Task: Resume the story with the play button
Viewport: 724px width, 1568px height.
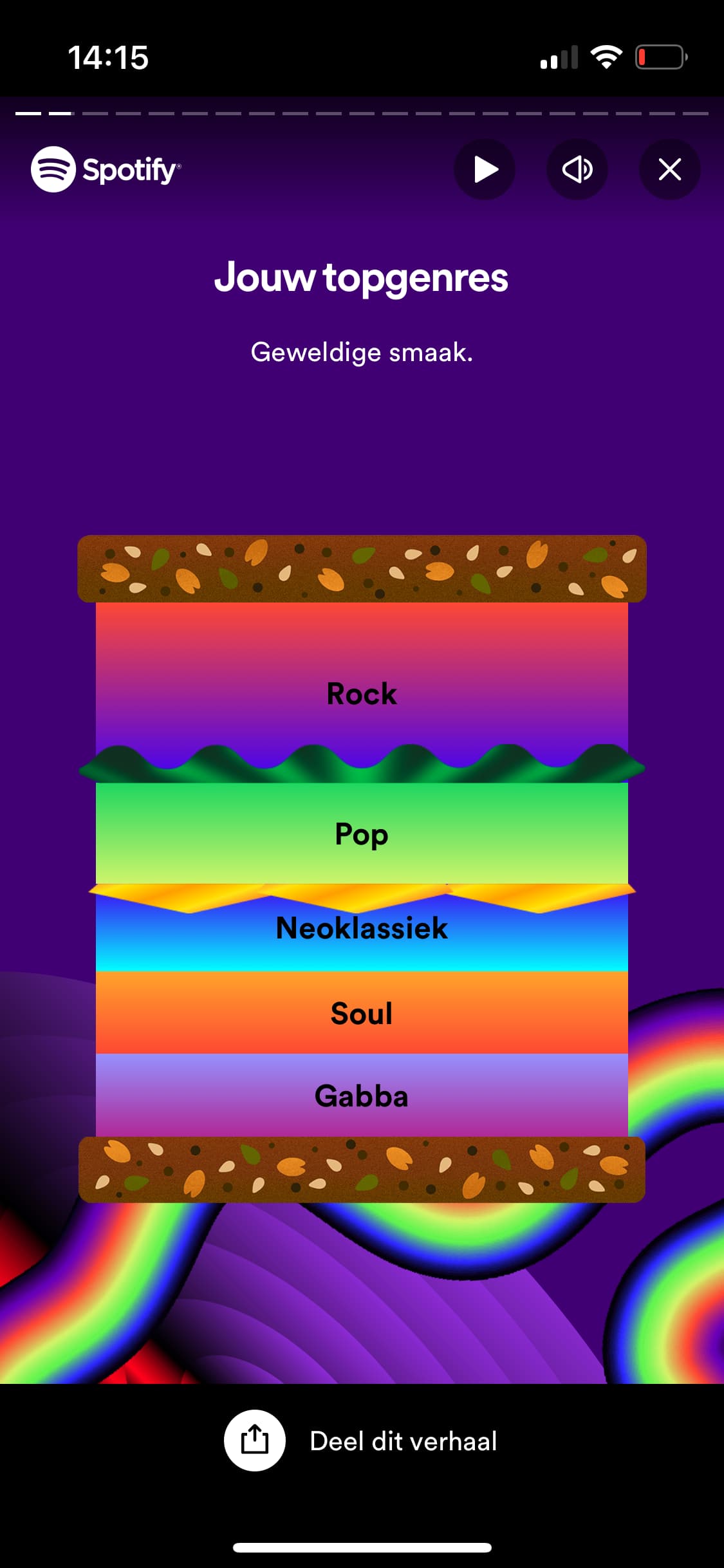Action: (485, 169)
